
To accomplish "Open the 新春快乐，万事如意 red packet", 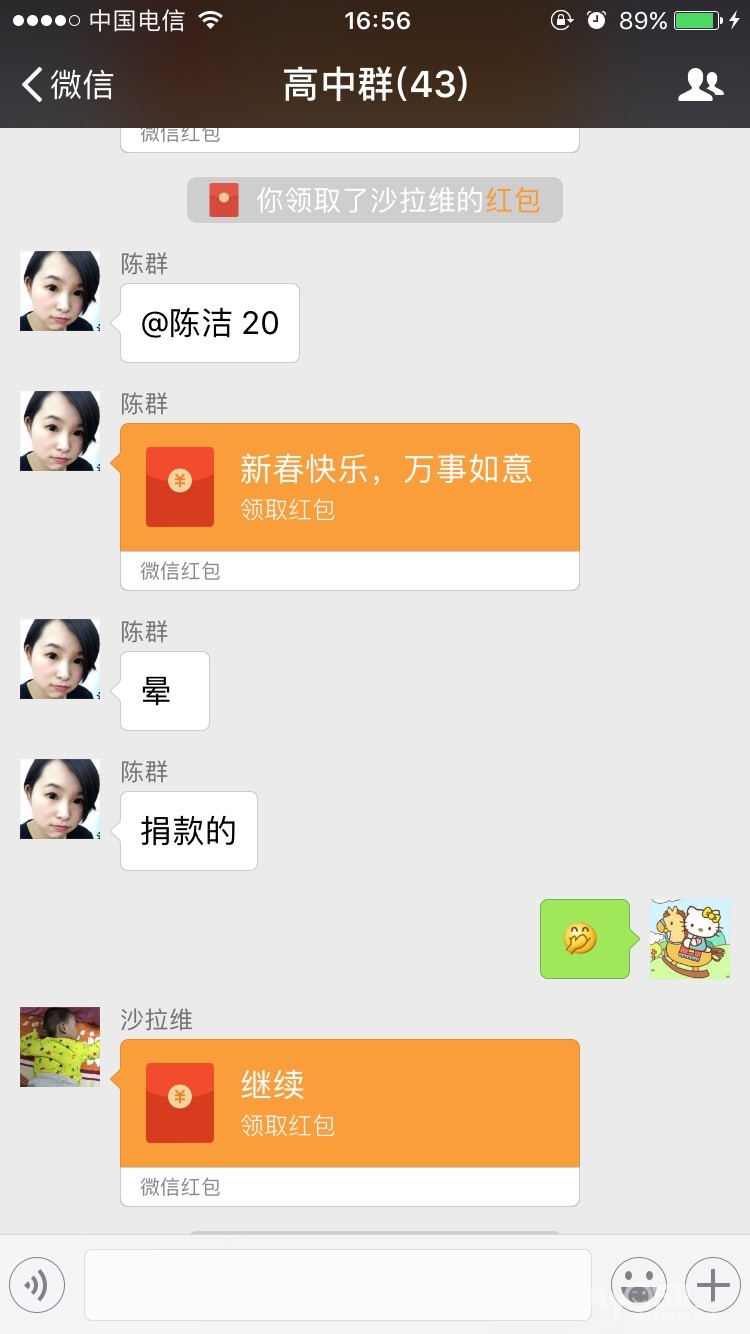I will pos(349,488).
